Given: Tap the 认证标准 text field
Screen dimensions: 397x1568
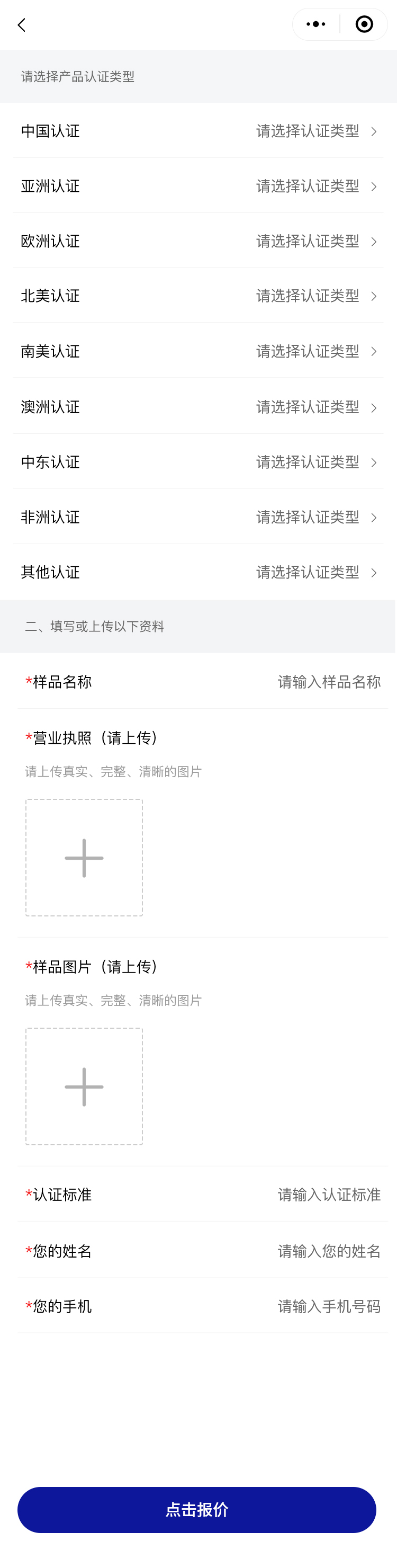Looking at the screenshot, I should 328,1194.
